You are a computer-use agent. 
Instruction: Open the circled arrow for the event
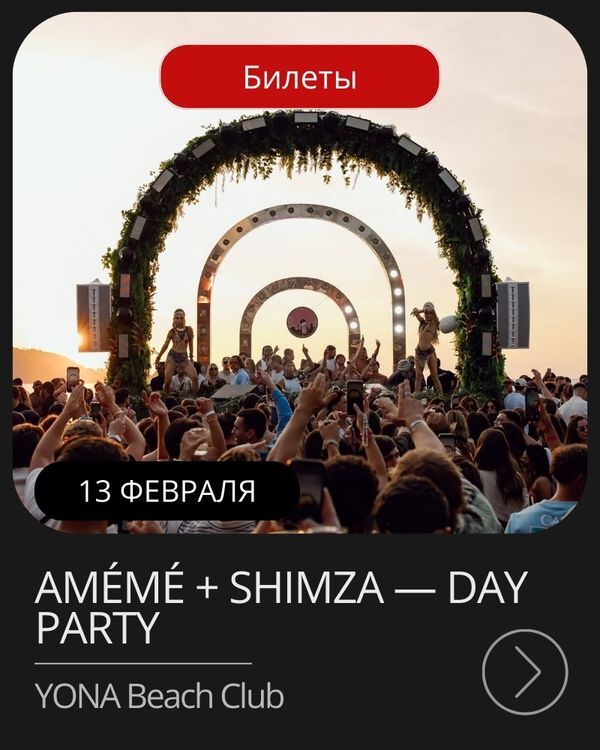524,671
